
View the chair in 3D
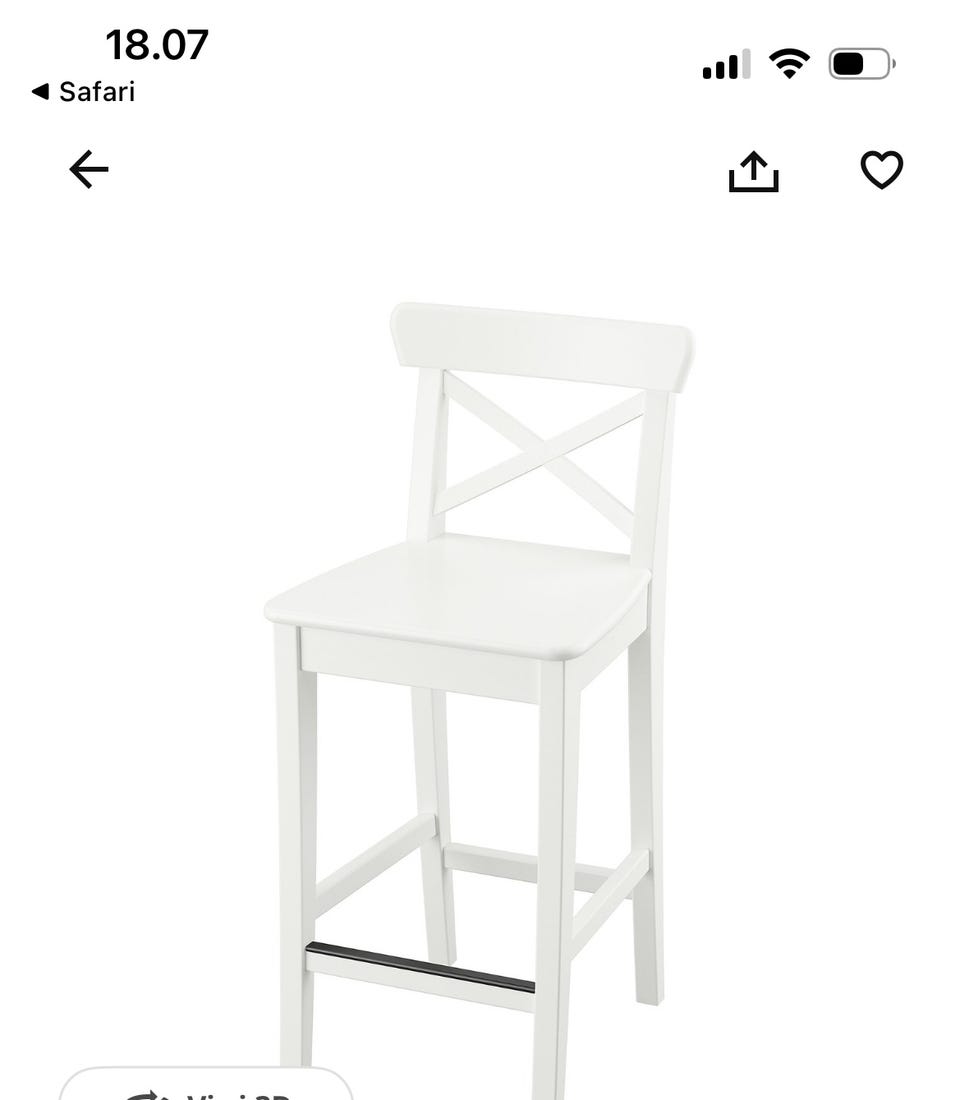click(x=206, y=1088)
